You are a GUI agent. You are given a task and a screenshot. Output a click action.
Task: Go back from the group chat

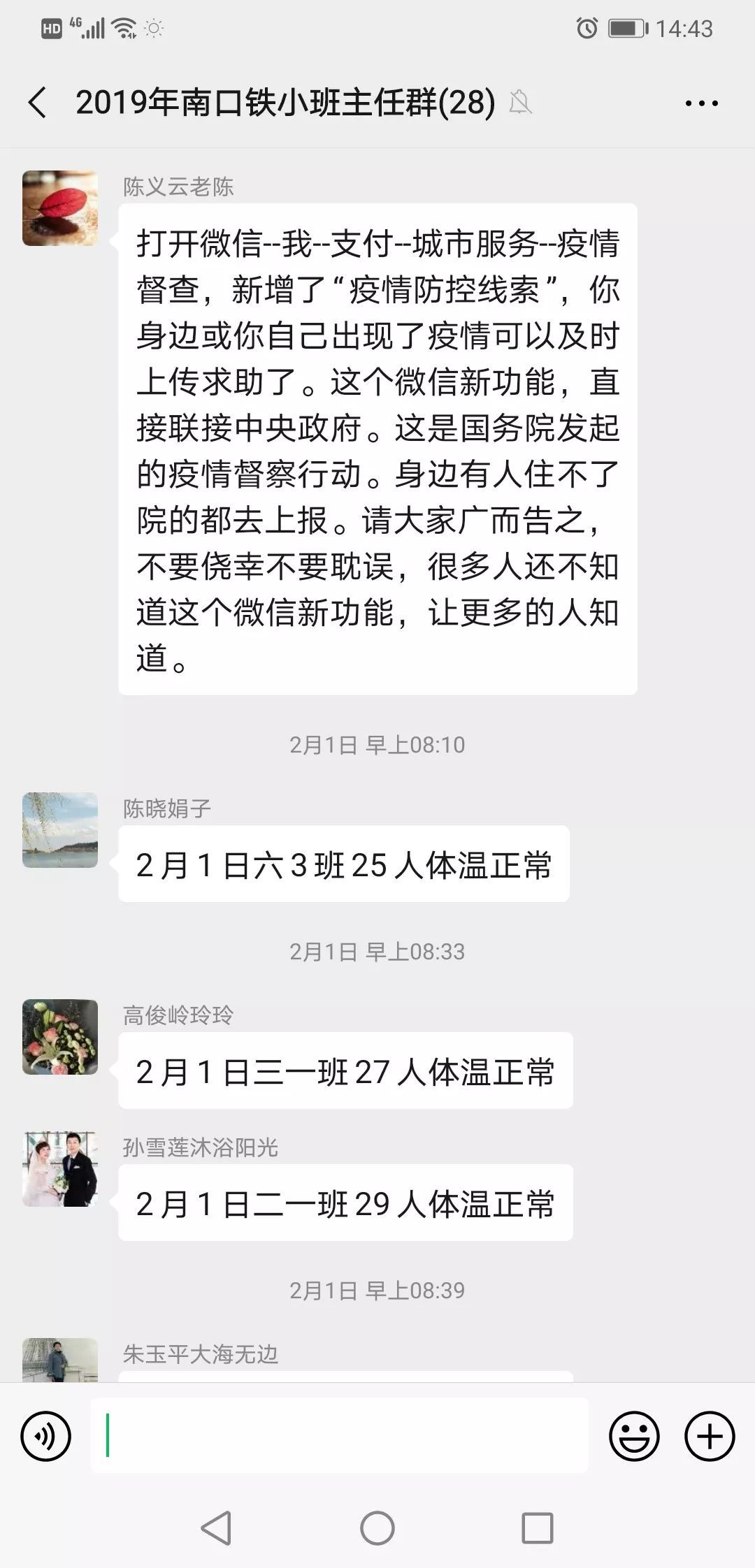[38, 103]
